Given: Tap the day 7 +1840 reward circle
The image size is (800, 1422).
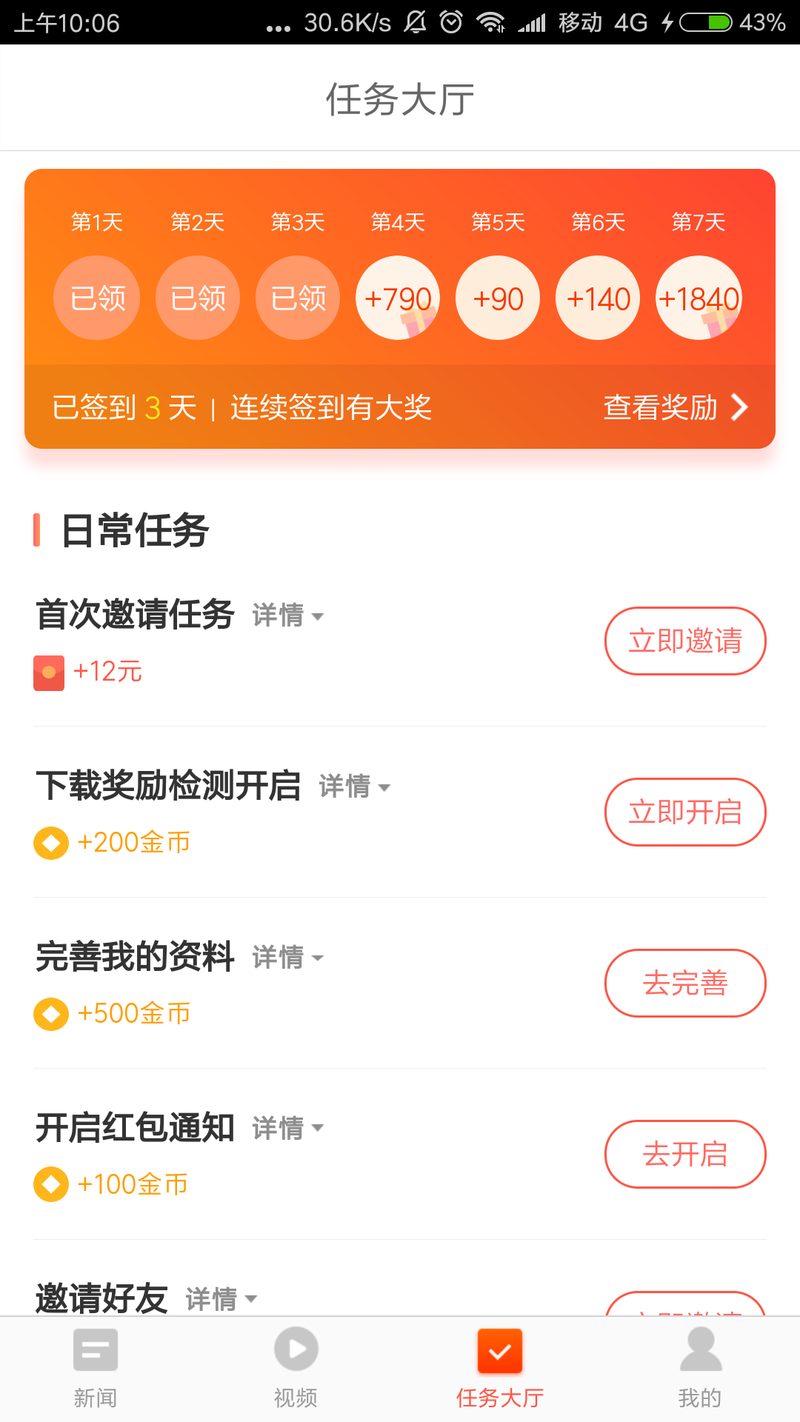Looking at the screenshot, I should [698, 298].
